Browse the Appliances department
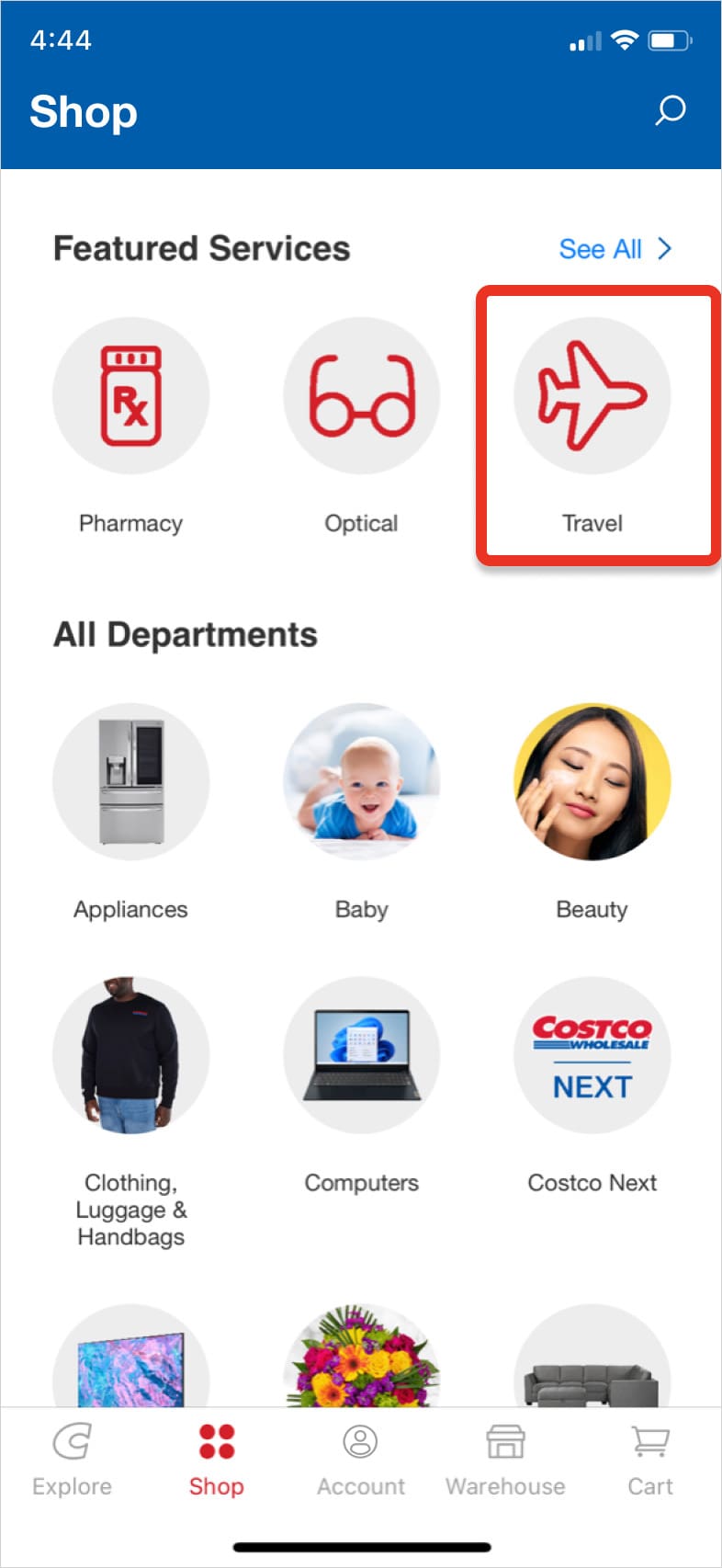This screenshot has width=722, height=1568. [130, 782]
